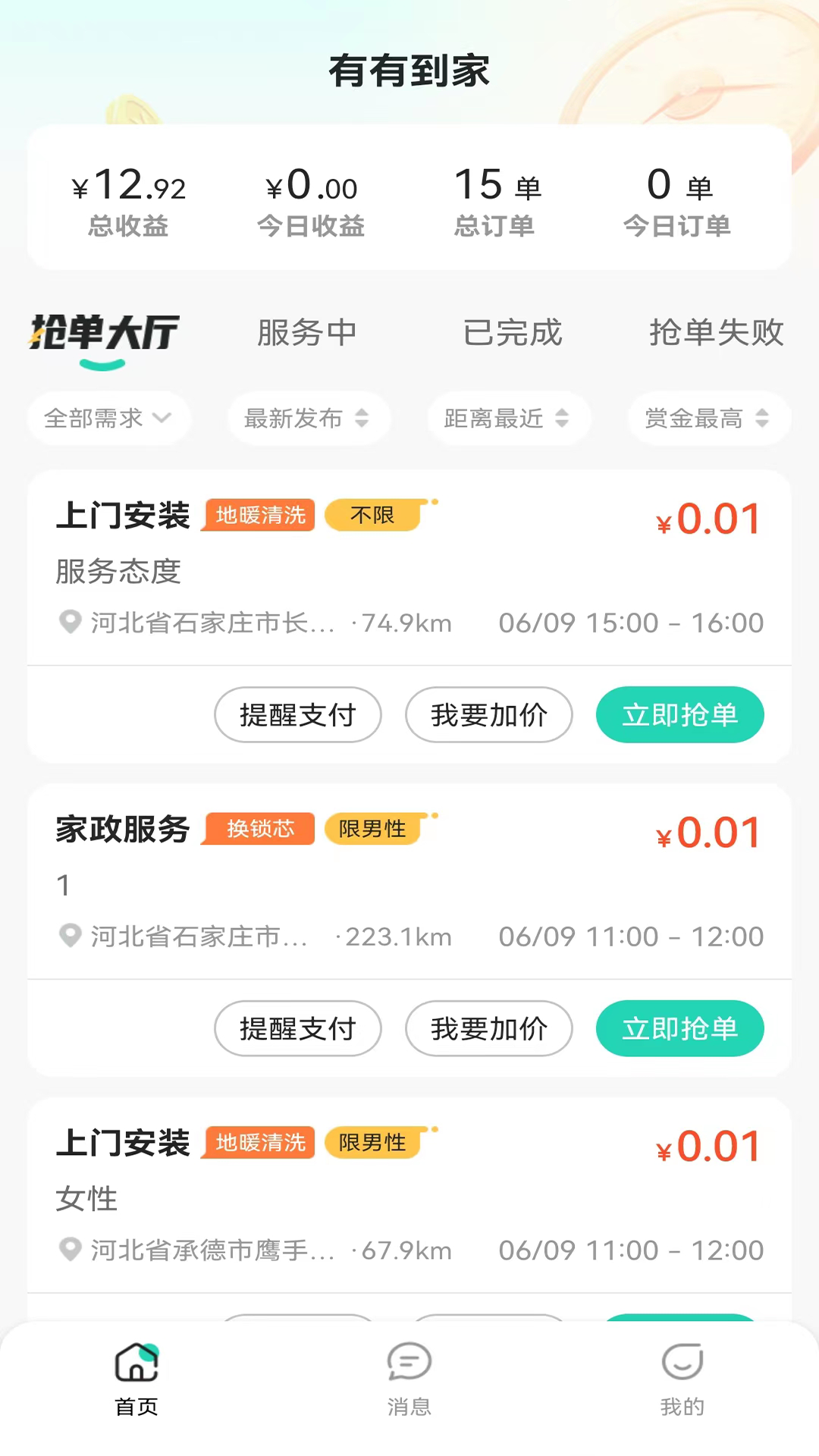Tap 我要加价 on the 换锁芯 order
This screenshot has height=1456, width=819.
[488, 1028]
